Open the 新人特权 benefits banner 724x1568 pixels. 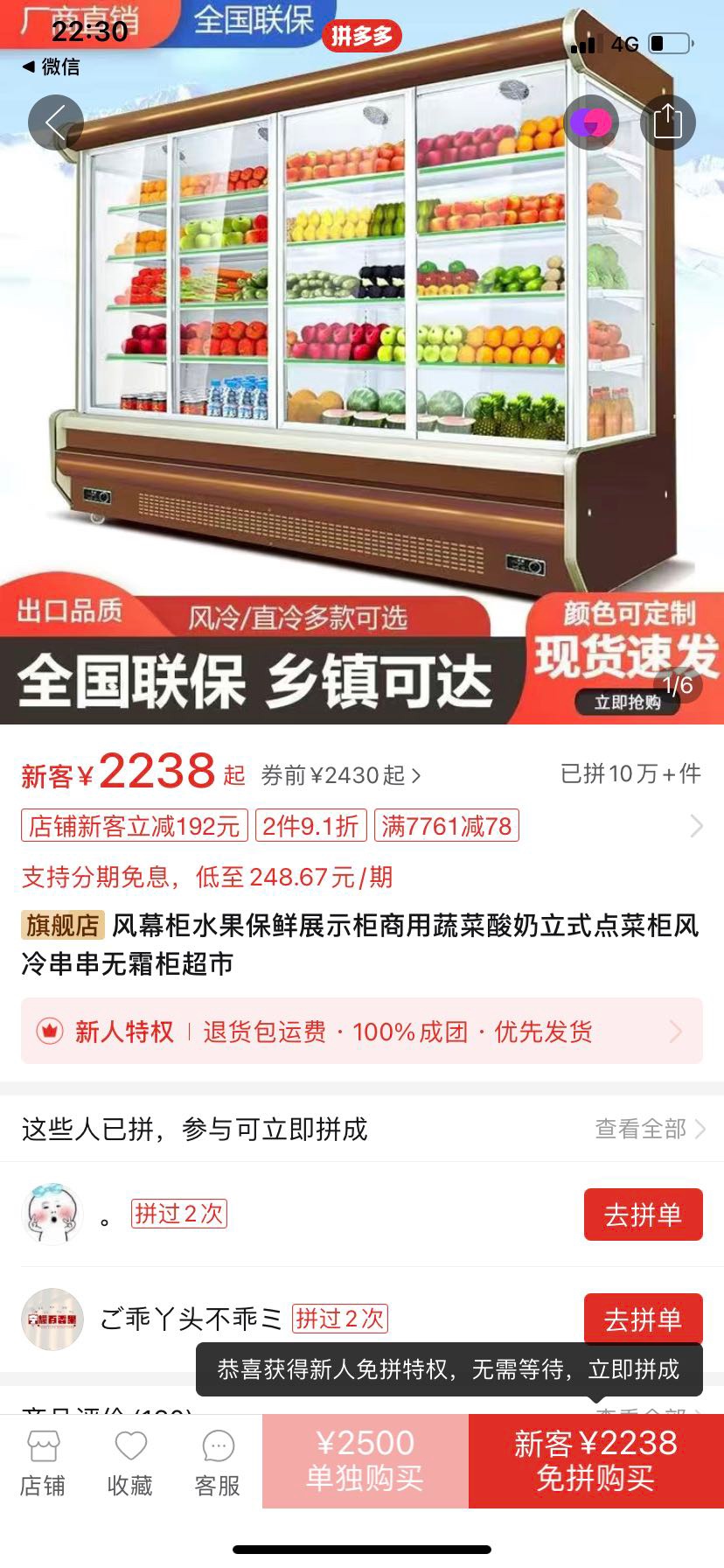(x=362, y=1032)
